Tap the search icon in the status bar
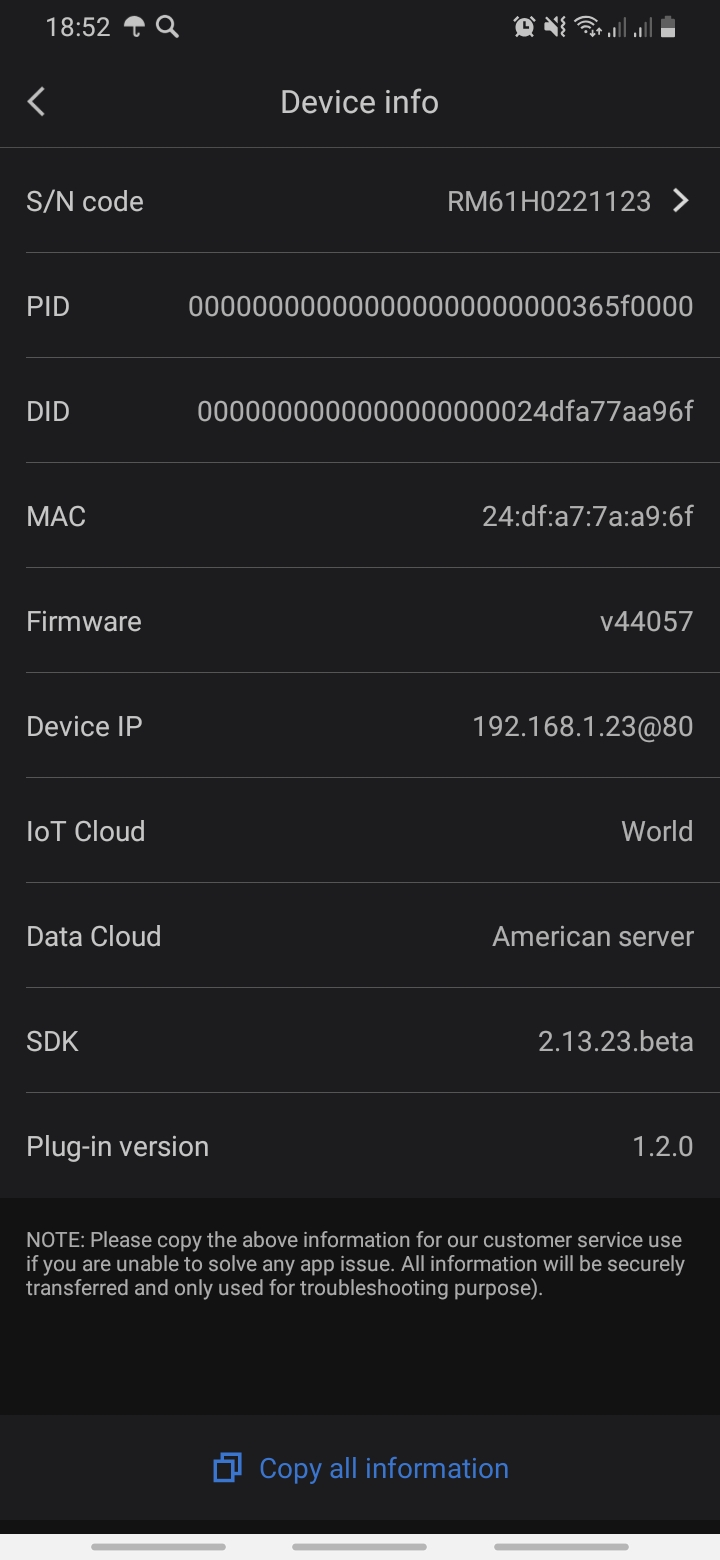720x1560 pixels. tap(166, 27)
